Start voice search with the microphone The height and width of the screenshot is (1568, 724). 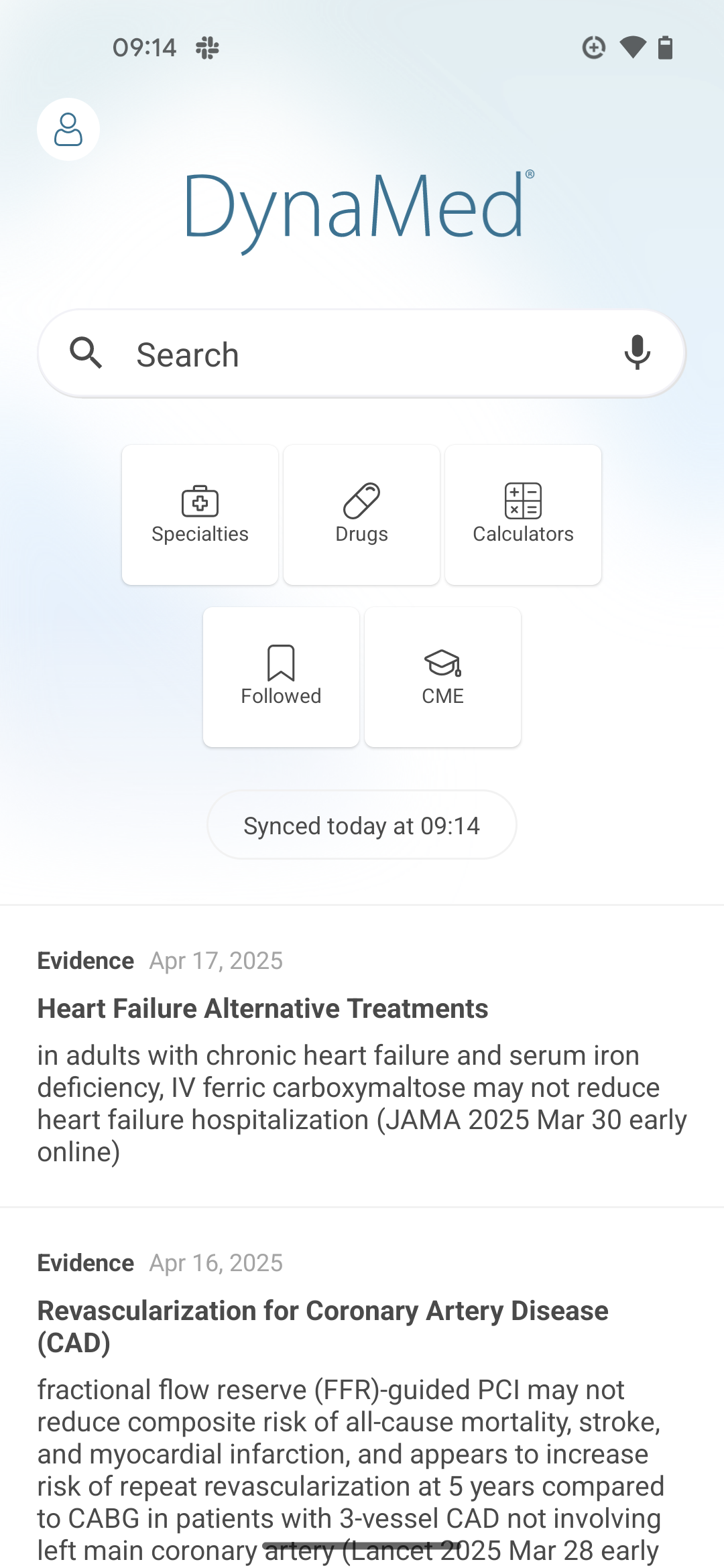tap(637, 352)
